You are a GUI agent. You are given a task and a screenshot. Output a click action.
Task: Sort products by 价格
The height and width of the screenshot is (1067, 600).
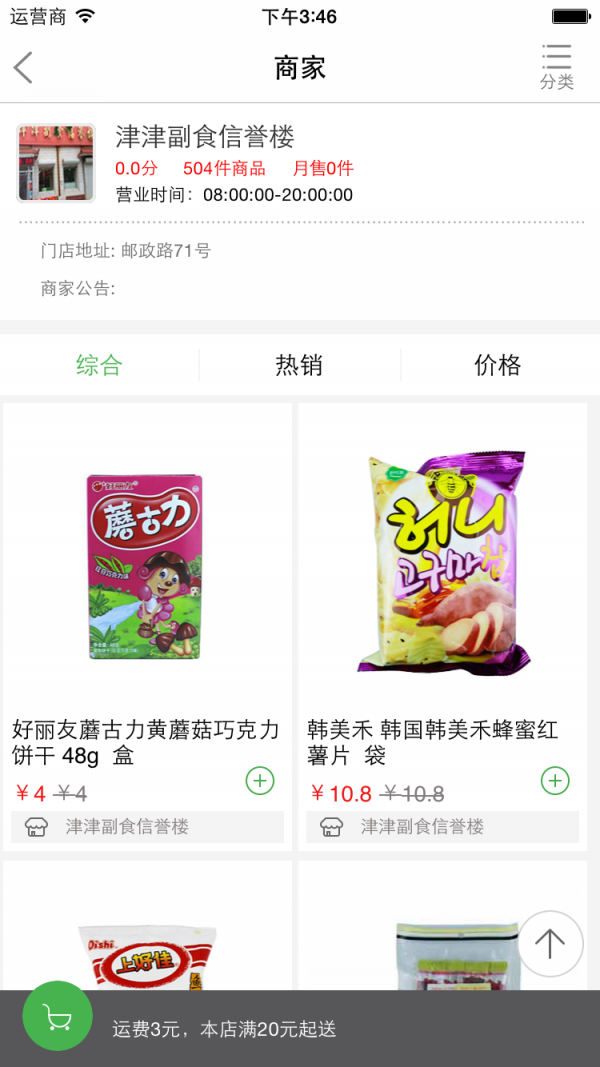point(498,365)
